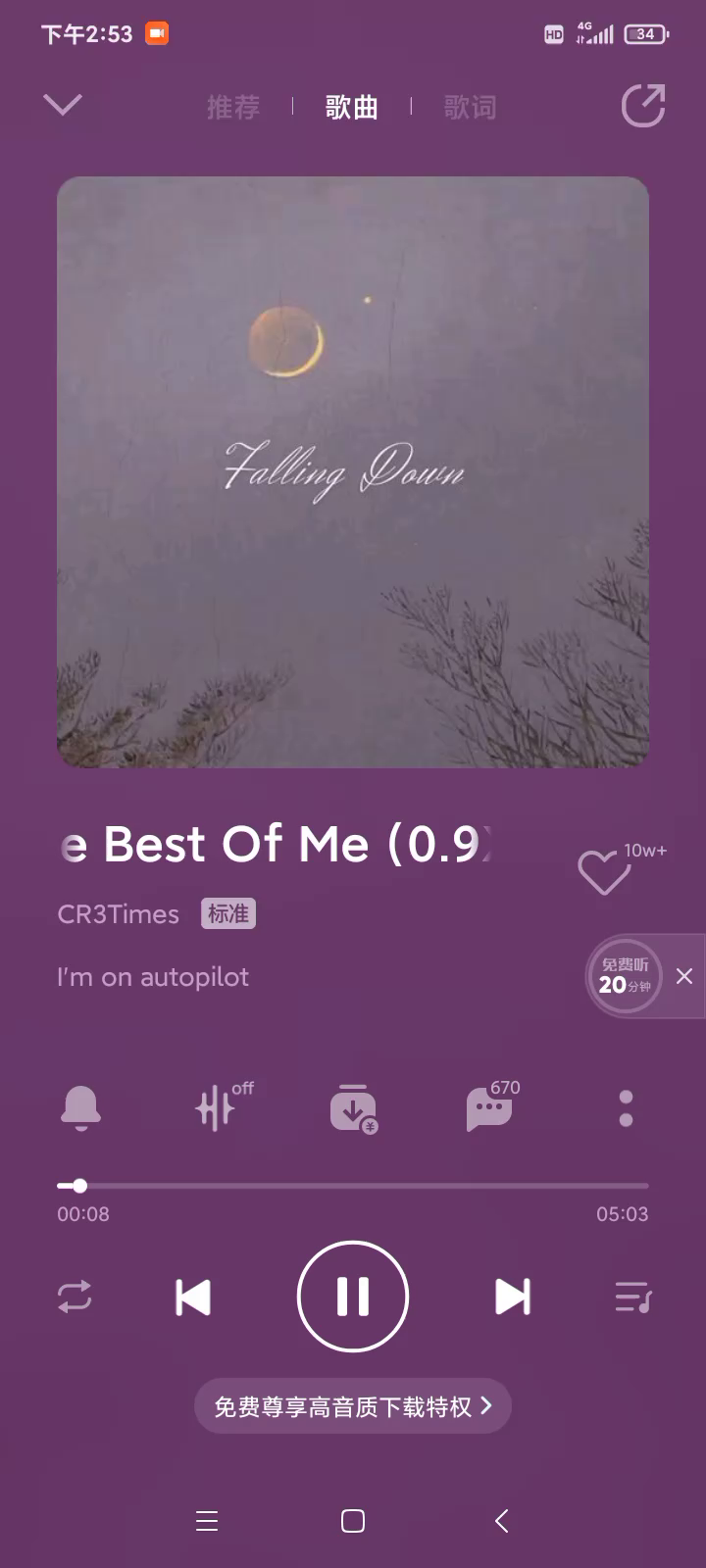Open the sound effects equalizer
Screen dimensions: 706x1568
click(217, 1108)
